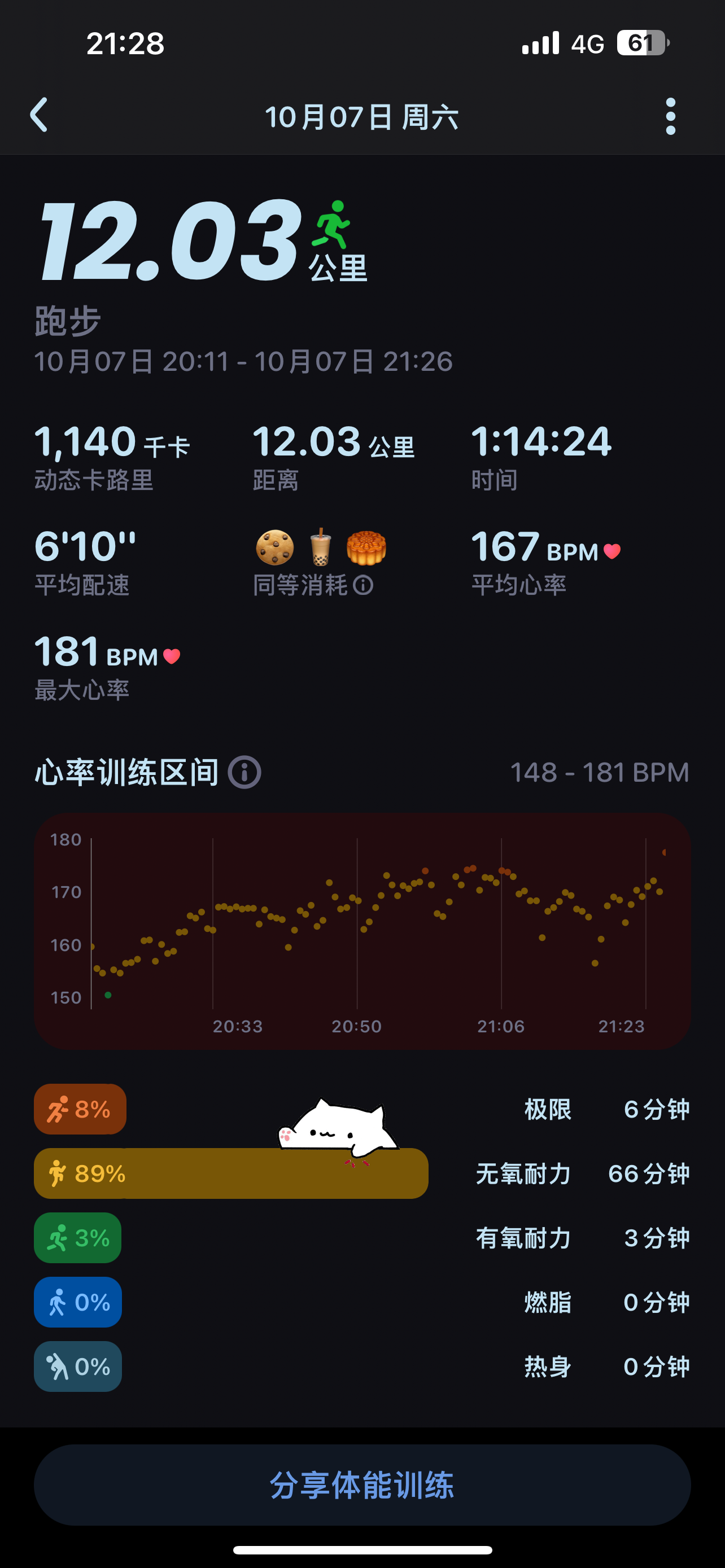The width and height of the screenshot is (725, 1568).
Task: Open the three-dot overflow menu
Action: click(670, 116)
